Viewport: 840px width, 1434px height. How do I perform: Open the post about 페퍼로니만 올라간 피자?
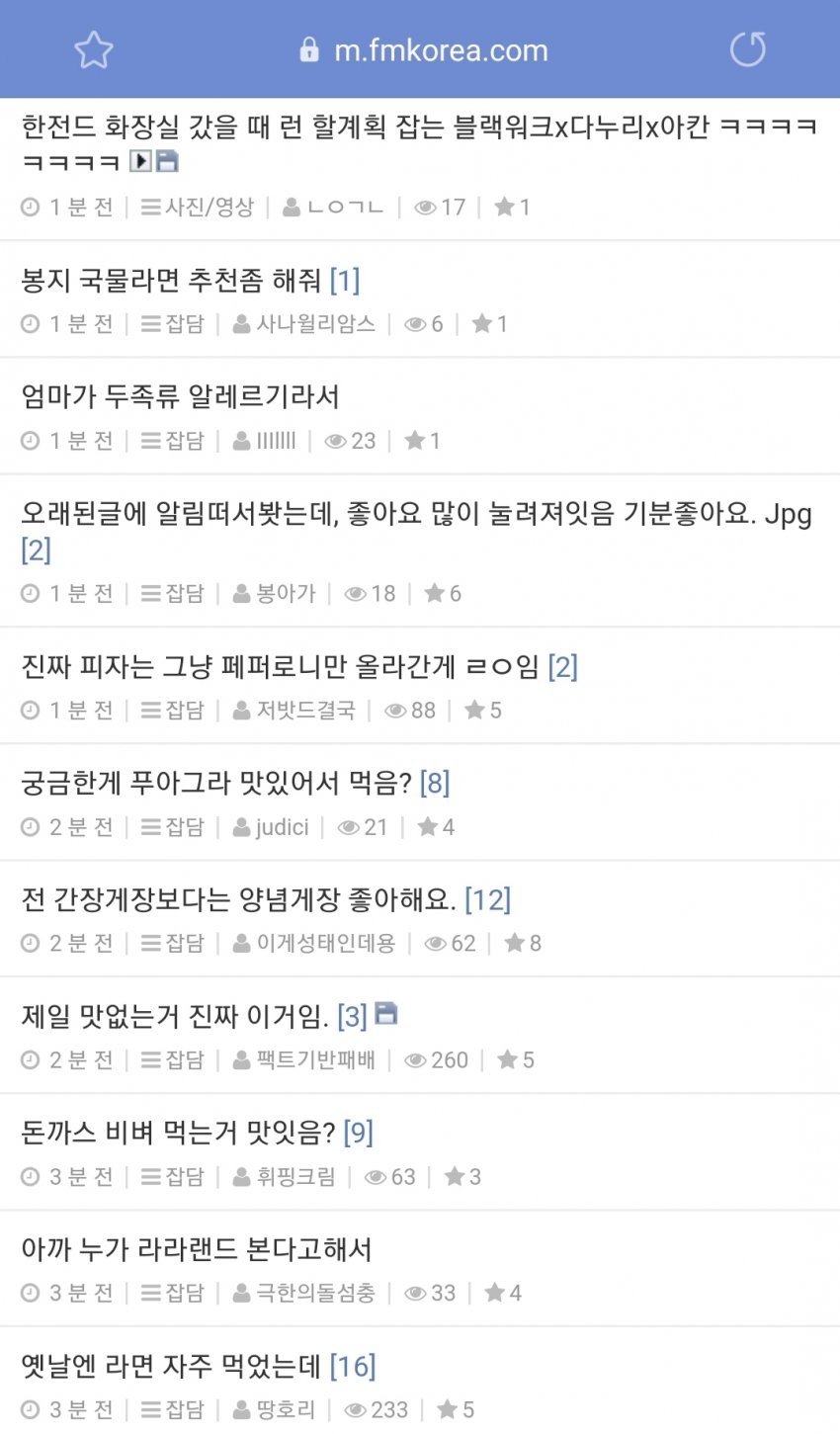[x=281, y=667]
